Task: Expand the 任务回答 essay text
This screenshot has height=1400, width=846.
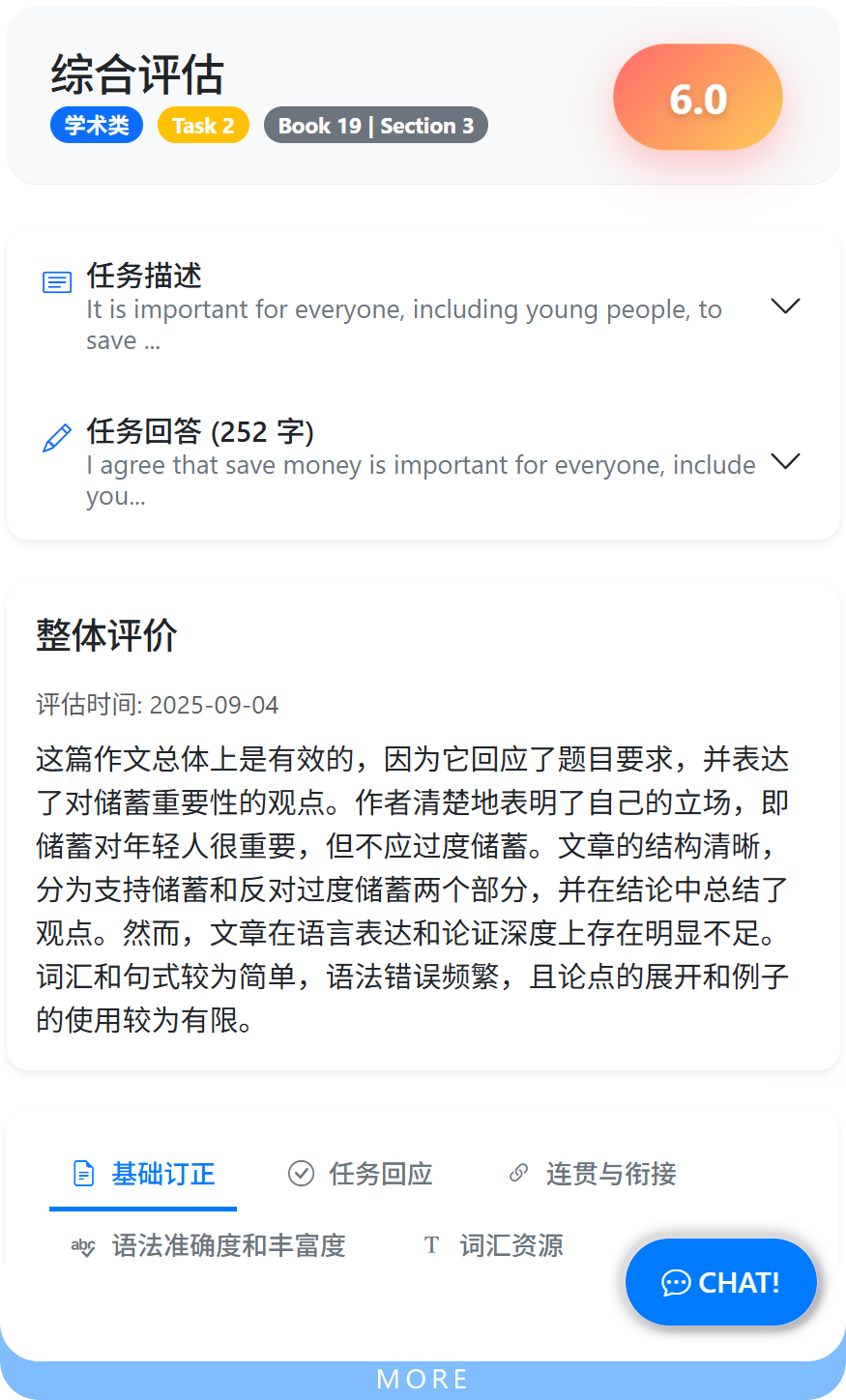Action: [785, 461]
